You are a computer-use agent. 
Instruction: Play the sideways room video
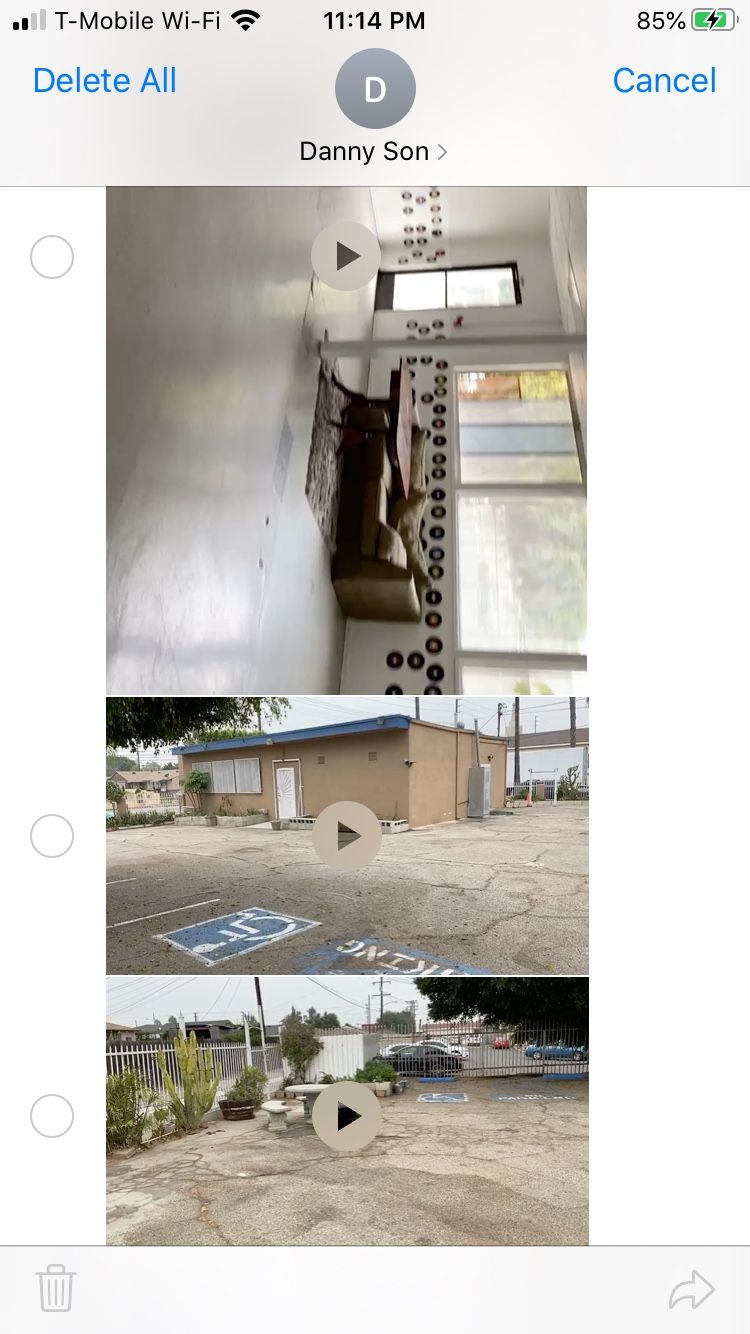(346, 256)
